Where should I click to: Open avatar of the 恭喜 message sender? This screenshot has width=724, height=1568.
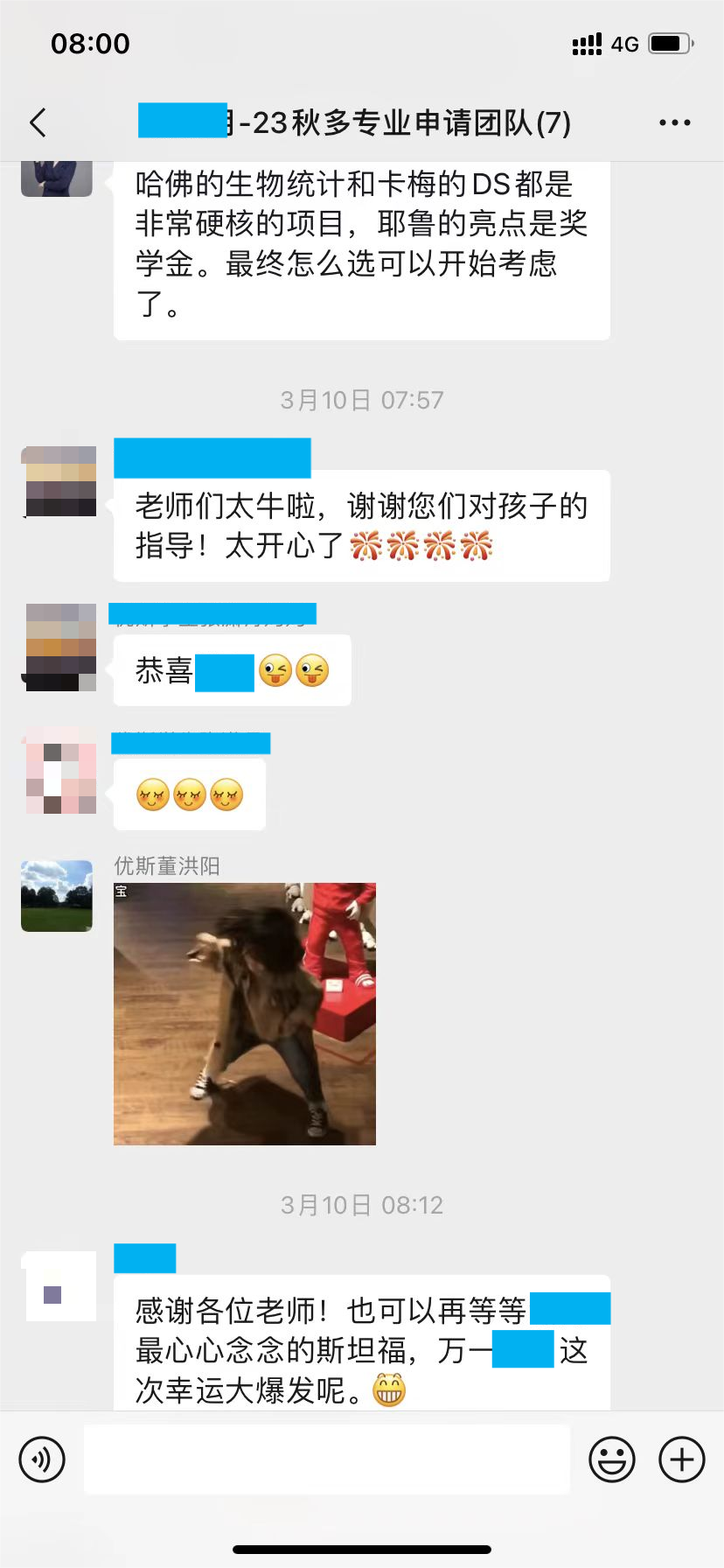59,647
